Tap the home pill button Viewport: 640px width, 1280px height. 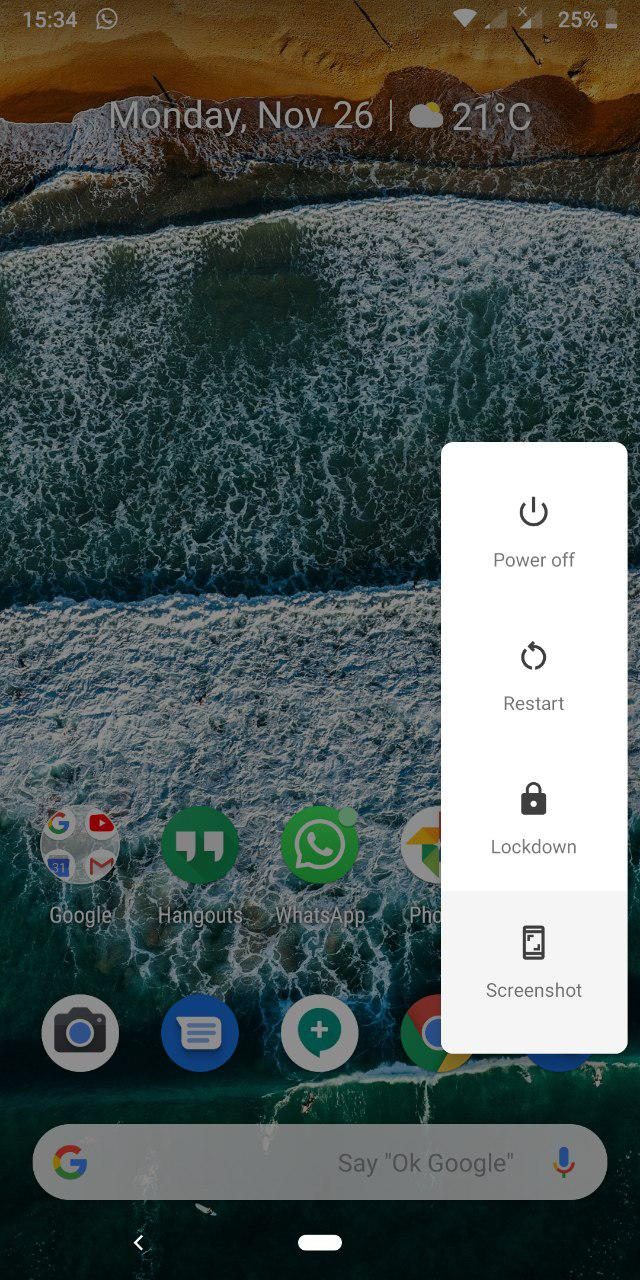(320, 1242)
